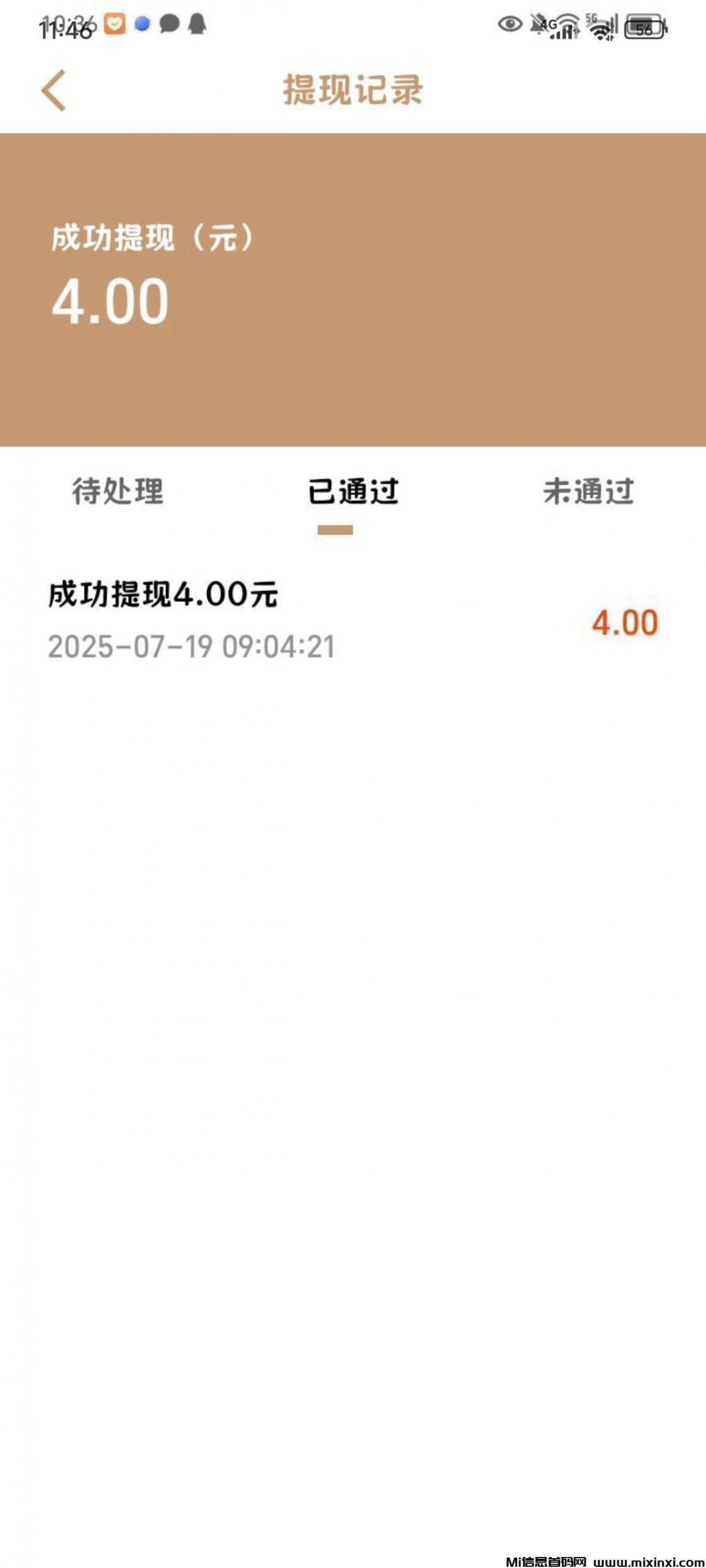This screenshot has width=706, height=1568.
Task: Open the 未通过 tab
Action: point(588,491)
